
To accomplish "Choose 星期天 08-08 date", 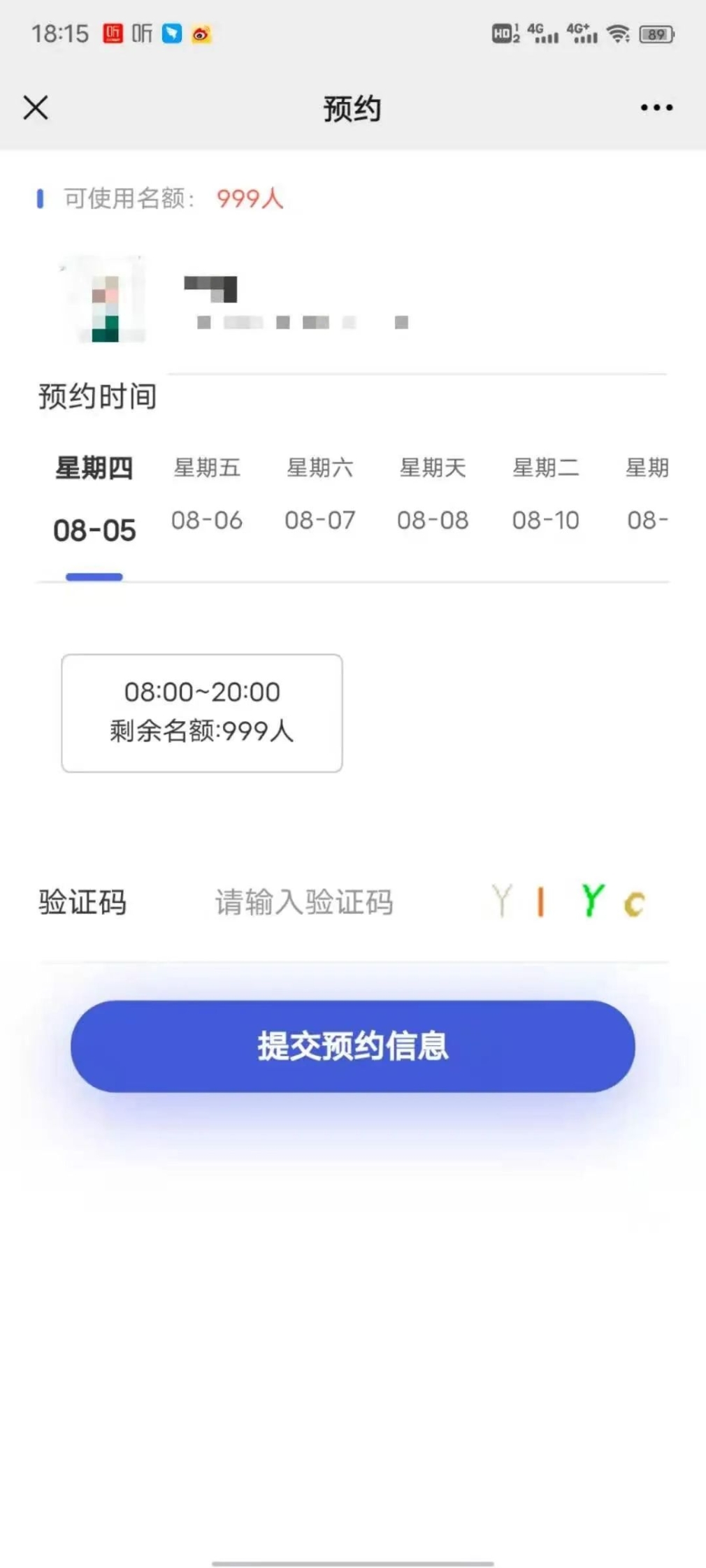I will pos(433,493).
